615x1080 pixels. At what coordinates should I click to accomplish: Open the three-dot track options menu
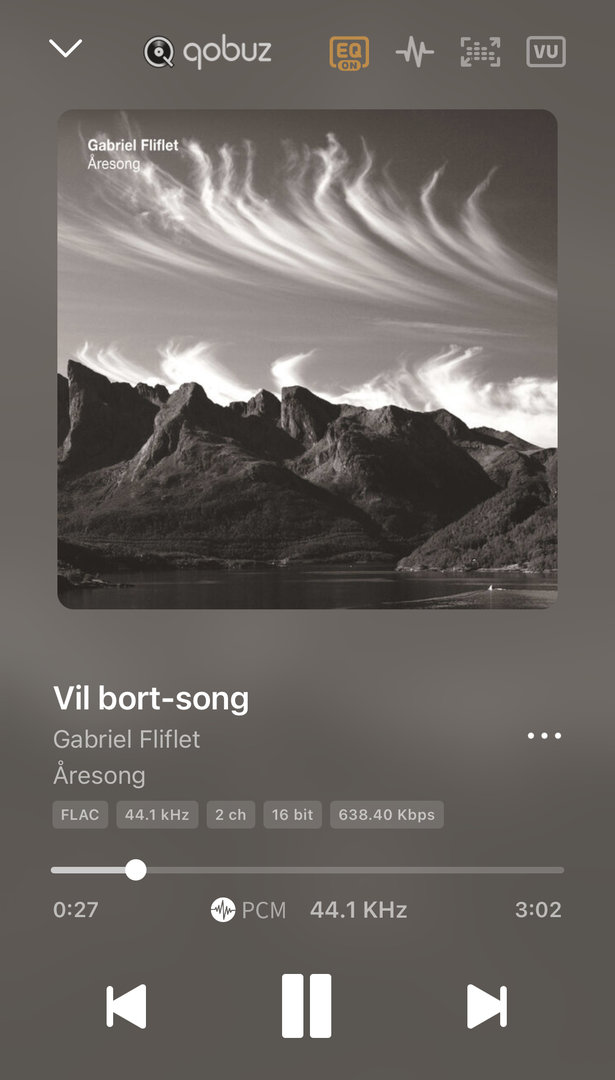click(x=544, y=736)
